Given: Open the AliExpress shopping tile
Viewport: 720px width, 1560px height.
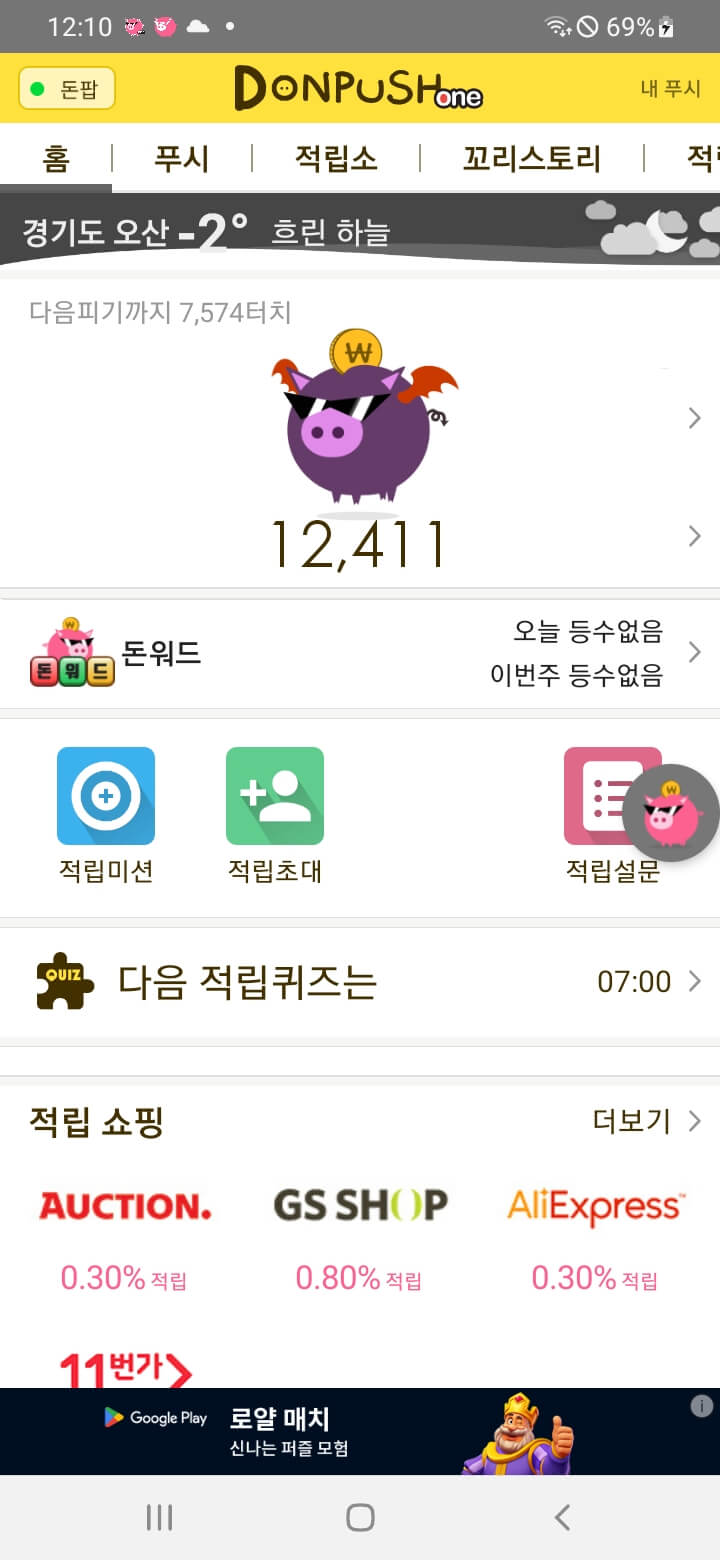Looking at the screenshot, I should 595,1230.
